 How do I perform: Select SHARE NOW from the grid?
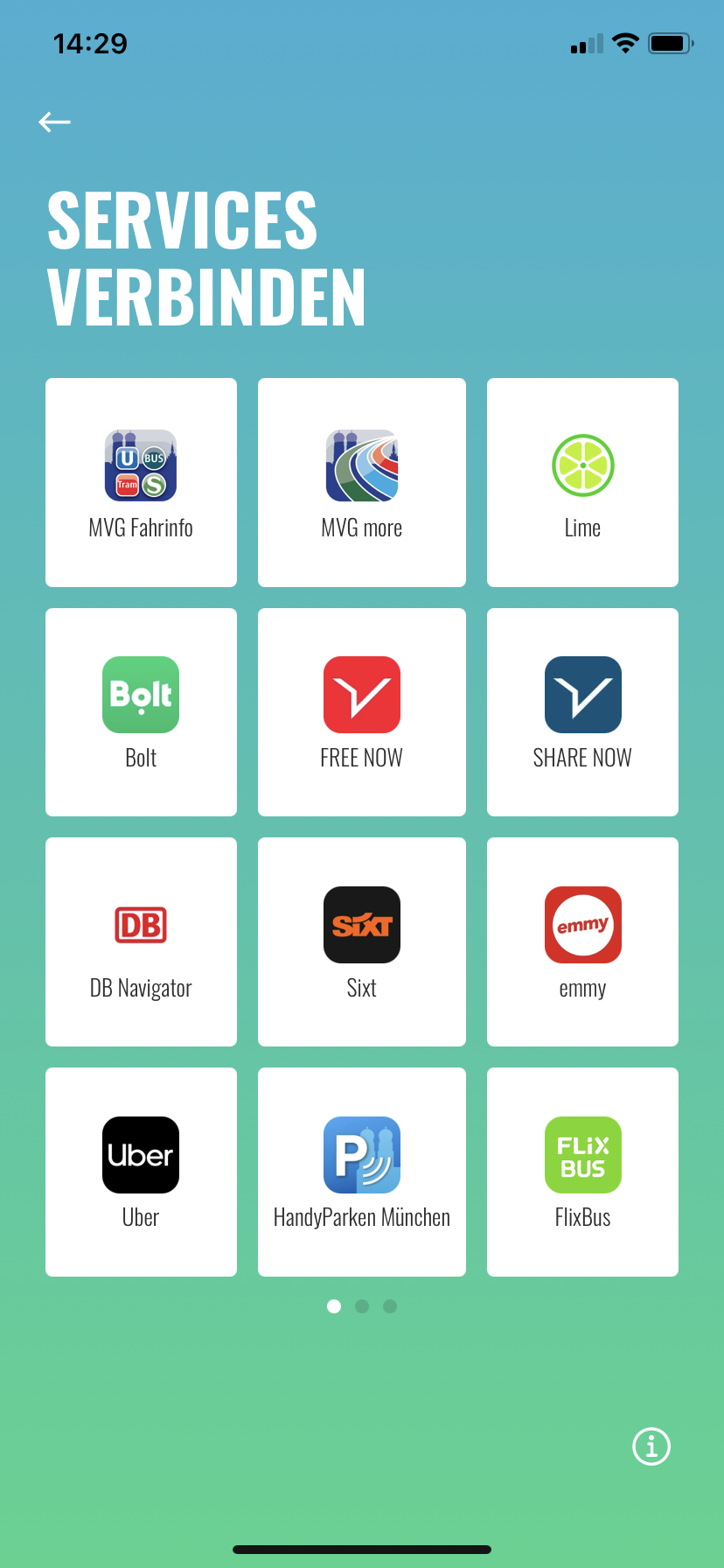pos(582,712)
